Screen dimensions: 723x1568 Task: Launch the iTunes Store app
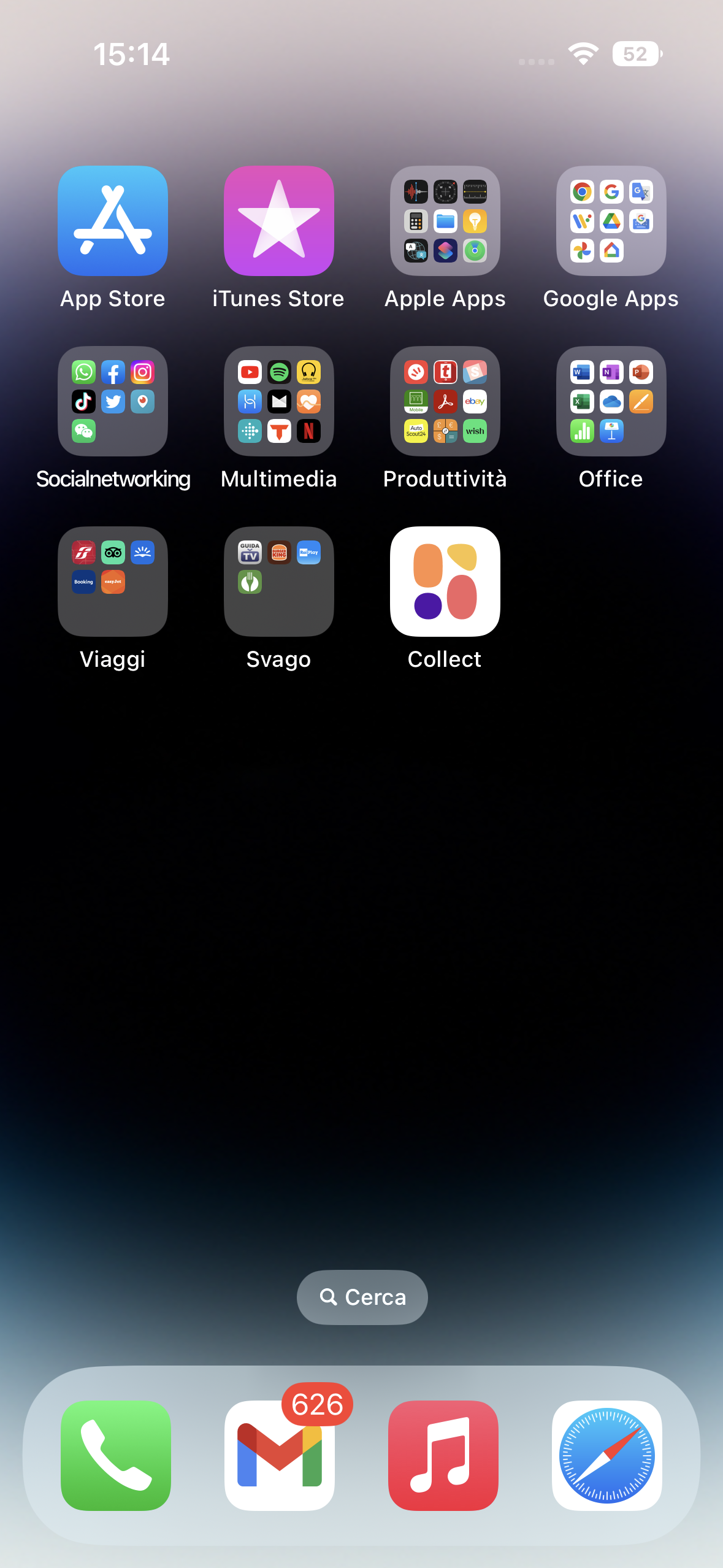pos(279,221)
